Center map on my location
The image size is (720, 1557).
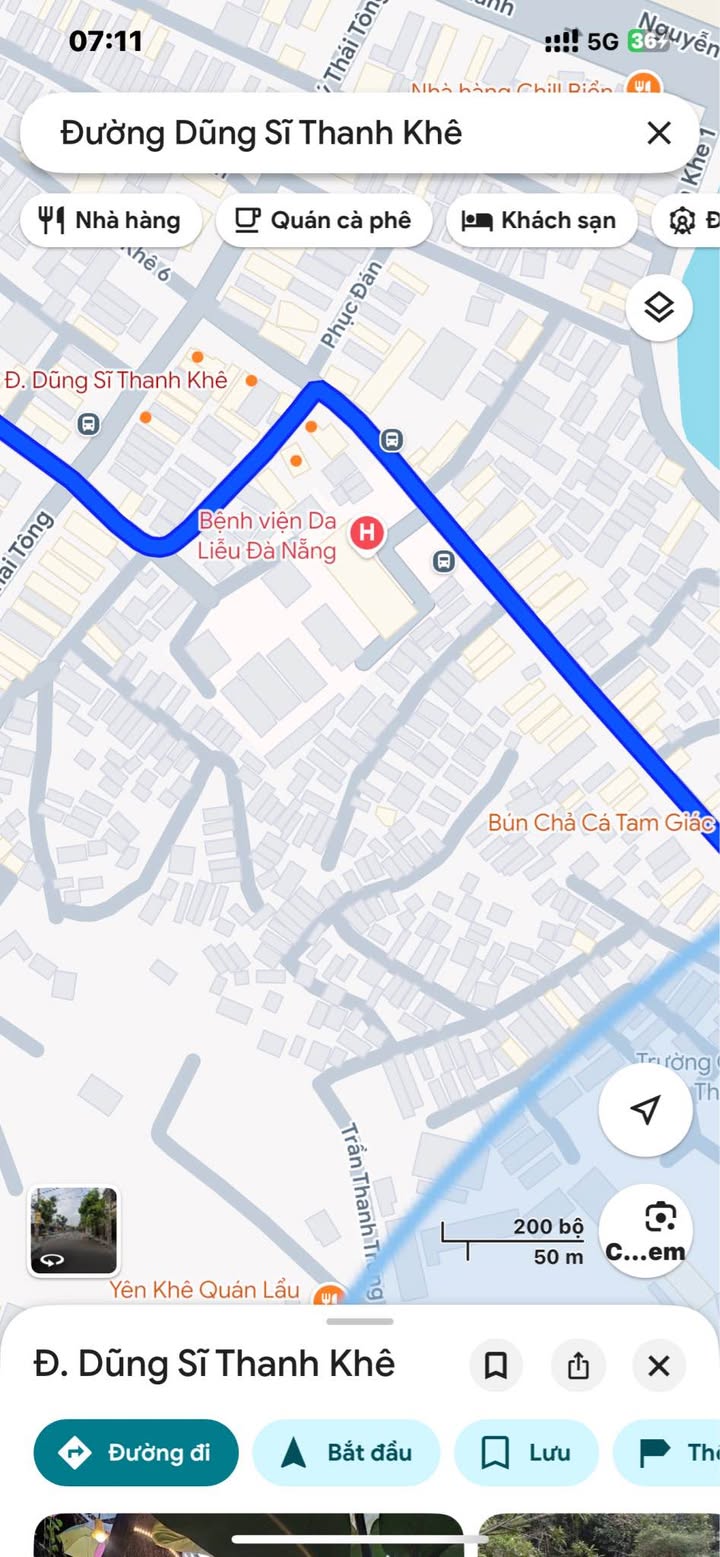coord(645,1109)
